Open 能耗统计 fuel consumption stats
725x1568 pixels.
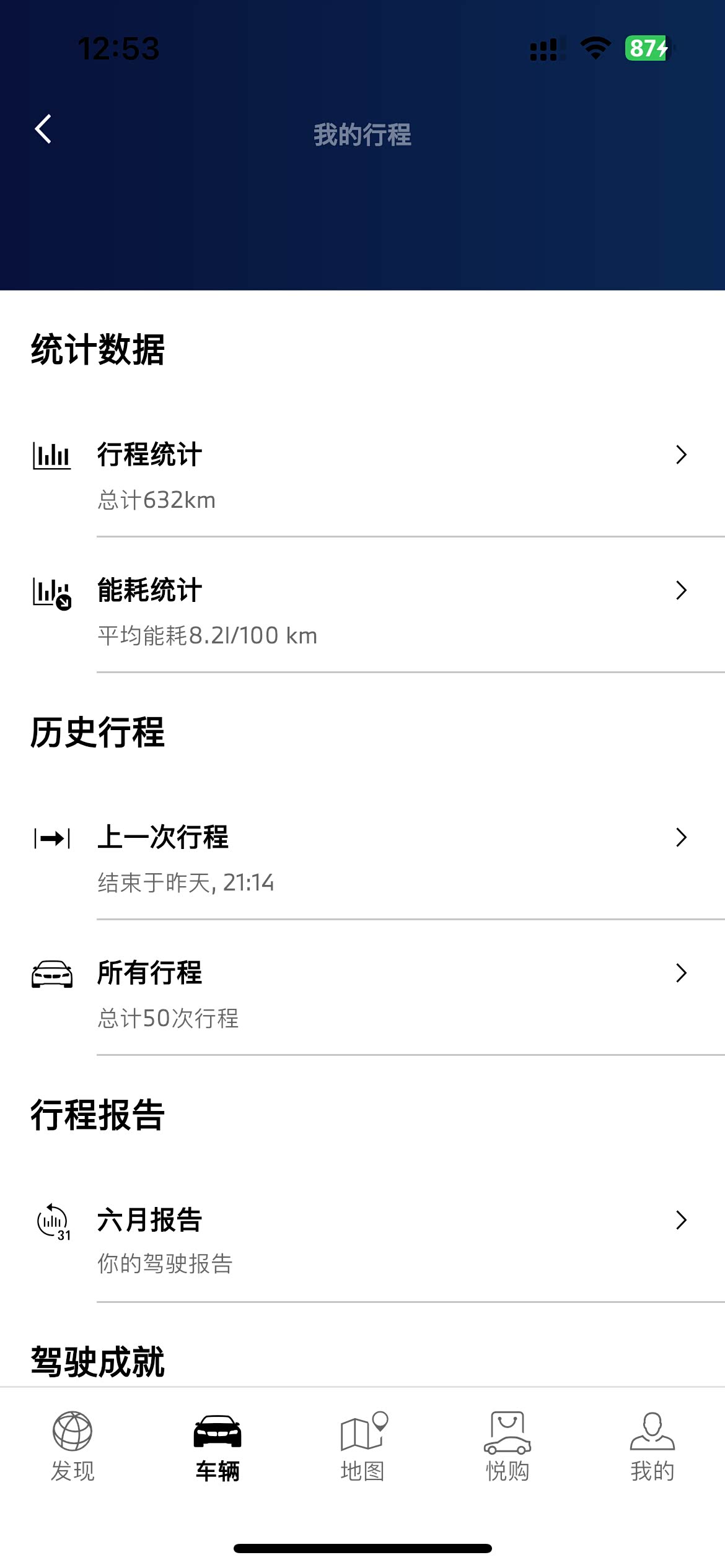[362, 611]
